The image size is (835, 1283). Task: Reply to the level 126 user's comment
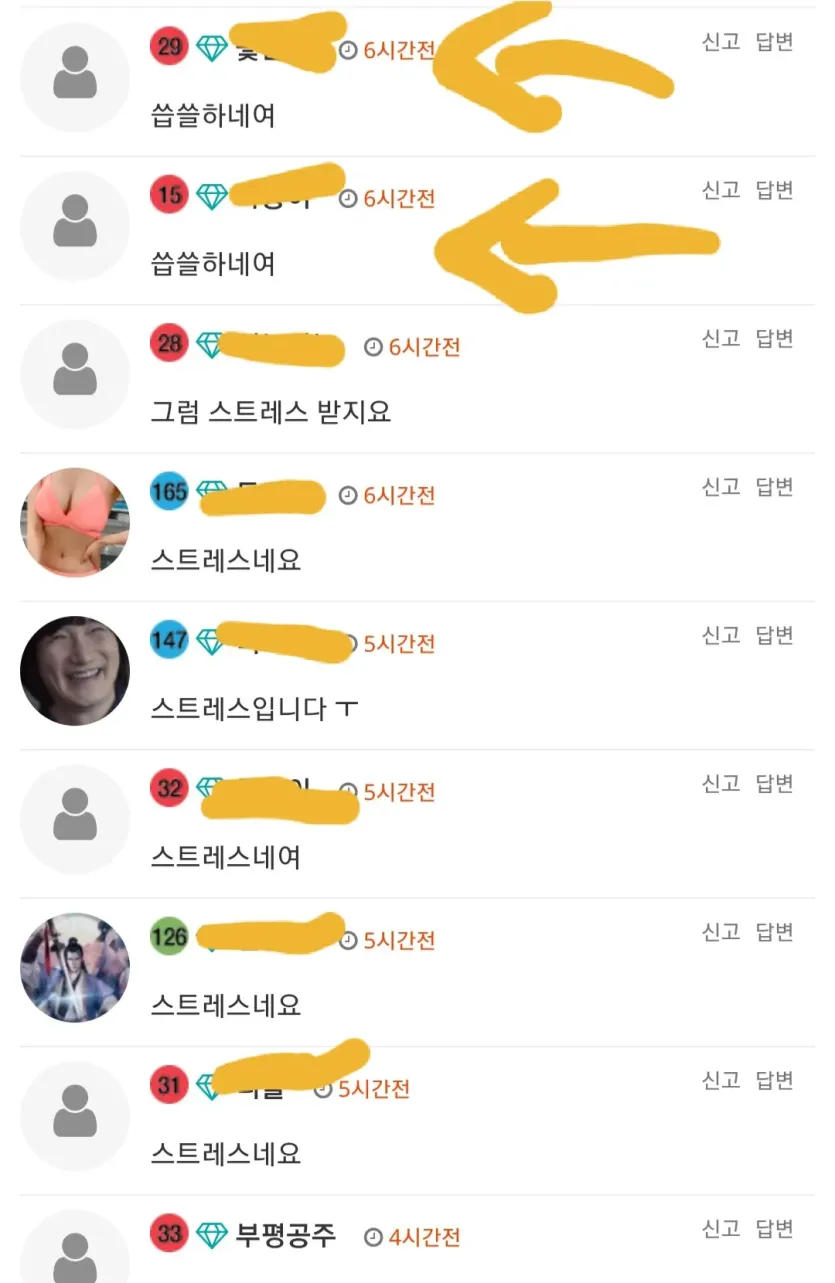[774, 932]
